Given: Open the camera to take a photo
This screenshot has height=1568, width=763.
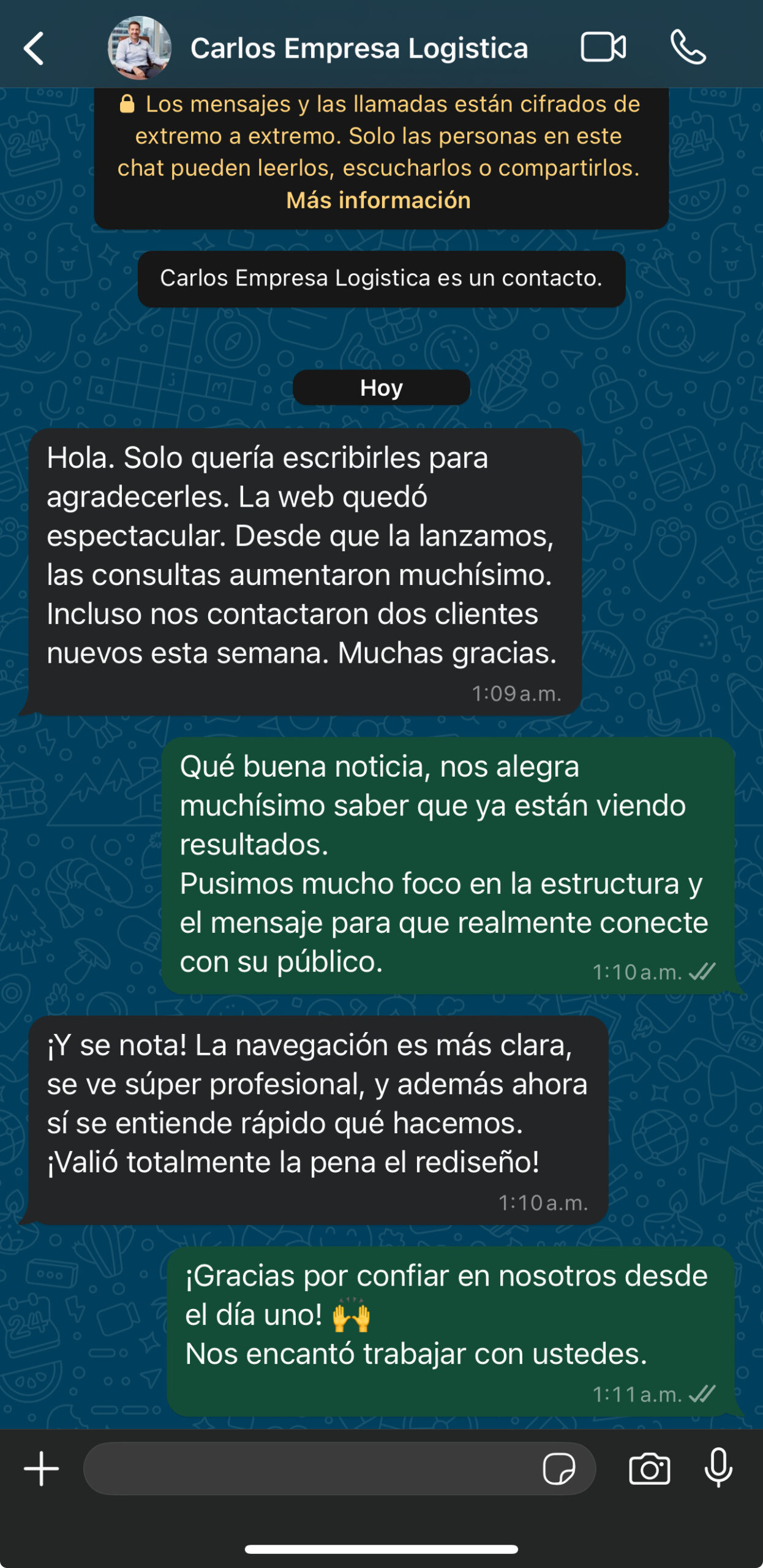Looking at the screenshot, I should (650, 1469).
